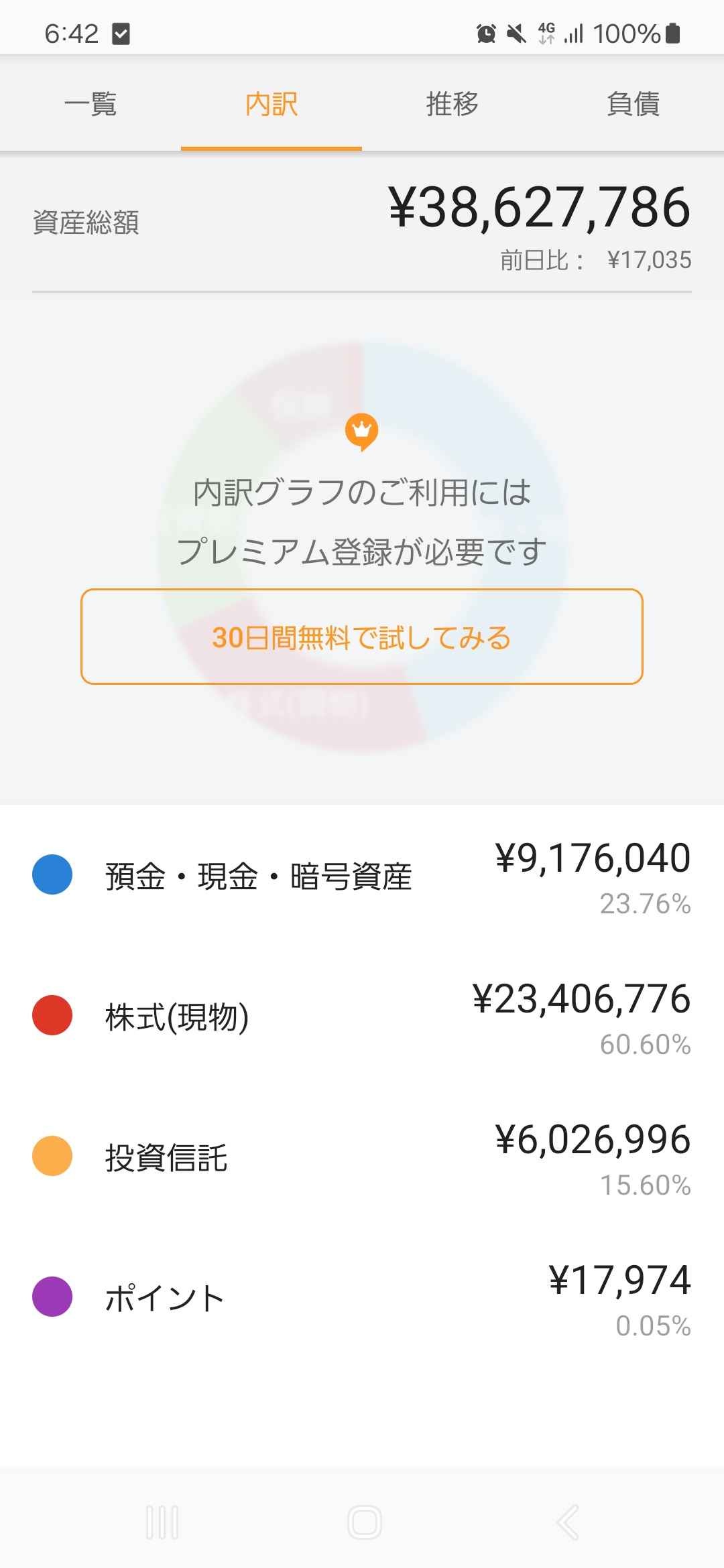Open the 預金・現金・暗号資産 row

pyautogui.click(x=362, y=876)
